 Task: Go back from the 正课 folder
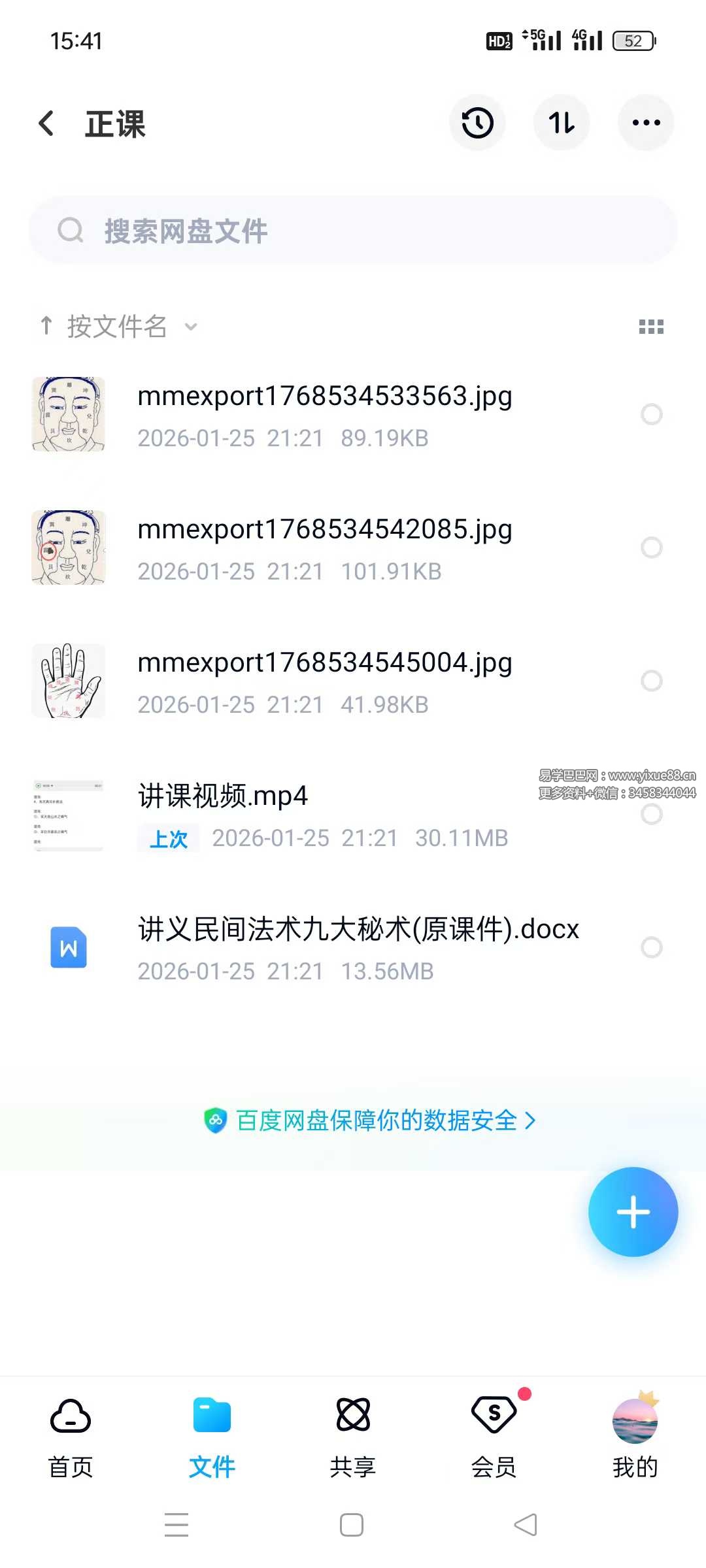(x=46, y=123)
